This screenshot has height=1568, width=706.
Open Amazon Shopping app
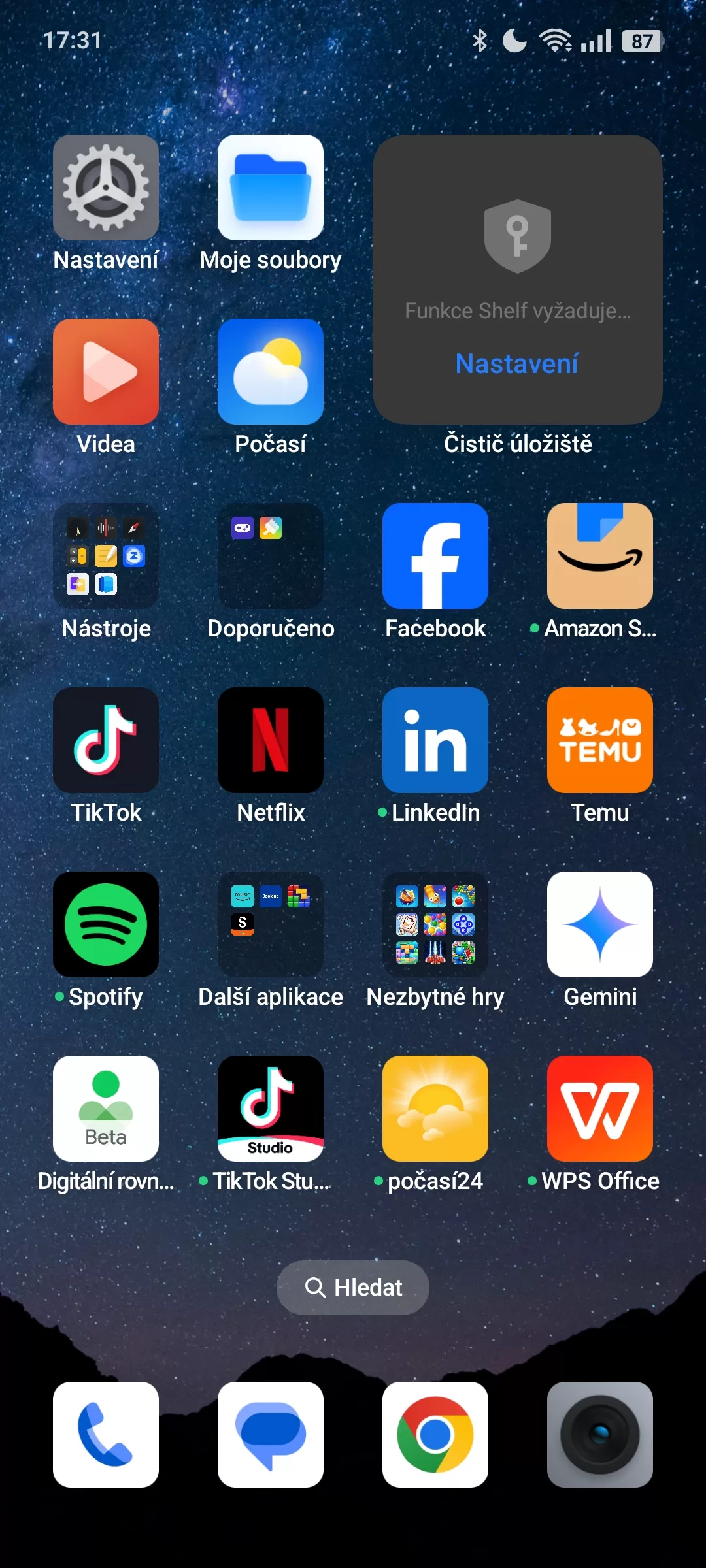600,557
